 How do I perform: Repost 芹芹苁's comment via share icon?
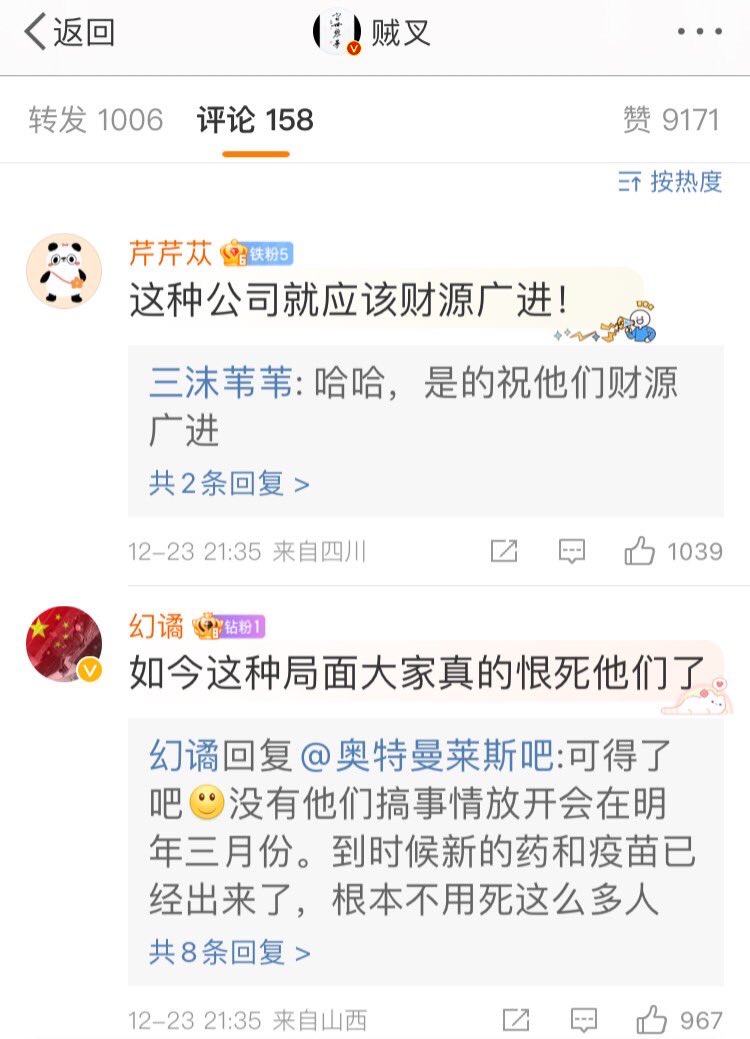point(504,550)
